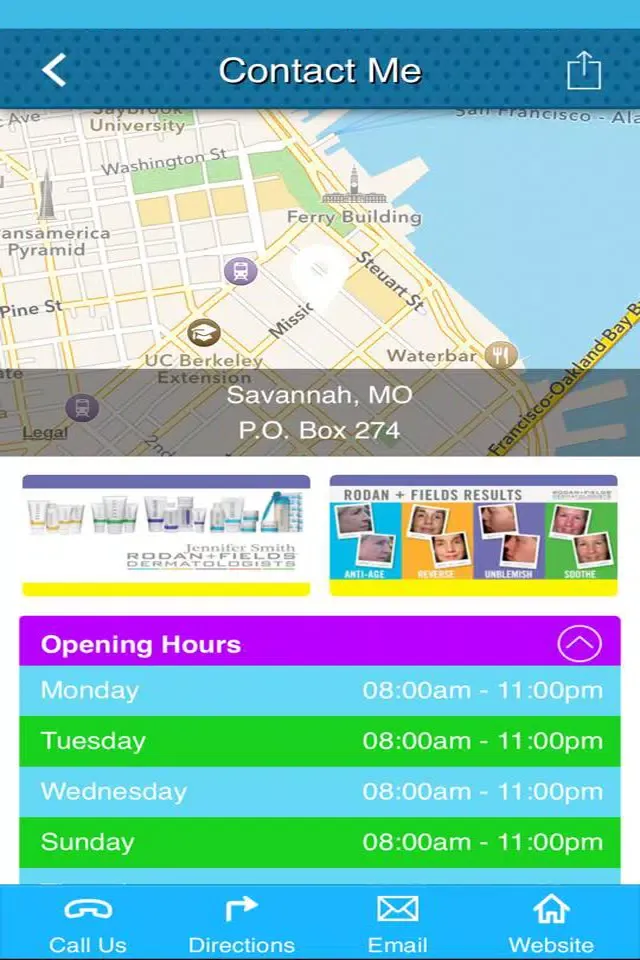Open the Rodan + Fields Dermatologists banner

pyautogui.click(x=166, y=535)
